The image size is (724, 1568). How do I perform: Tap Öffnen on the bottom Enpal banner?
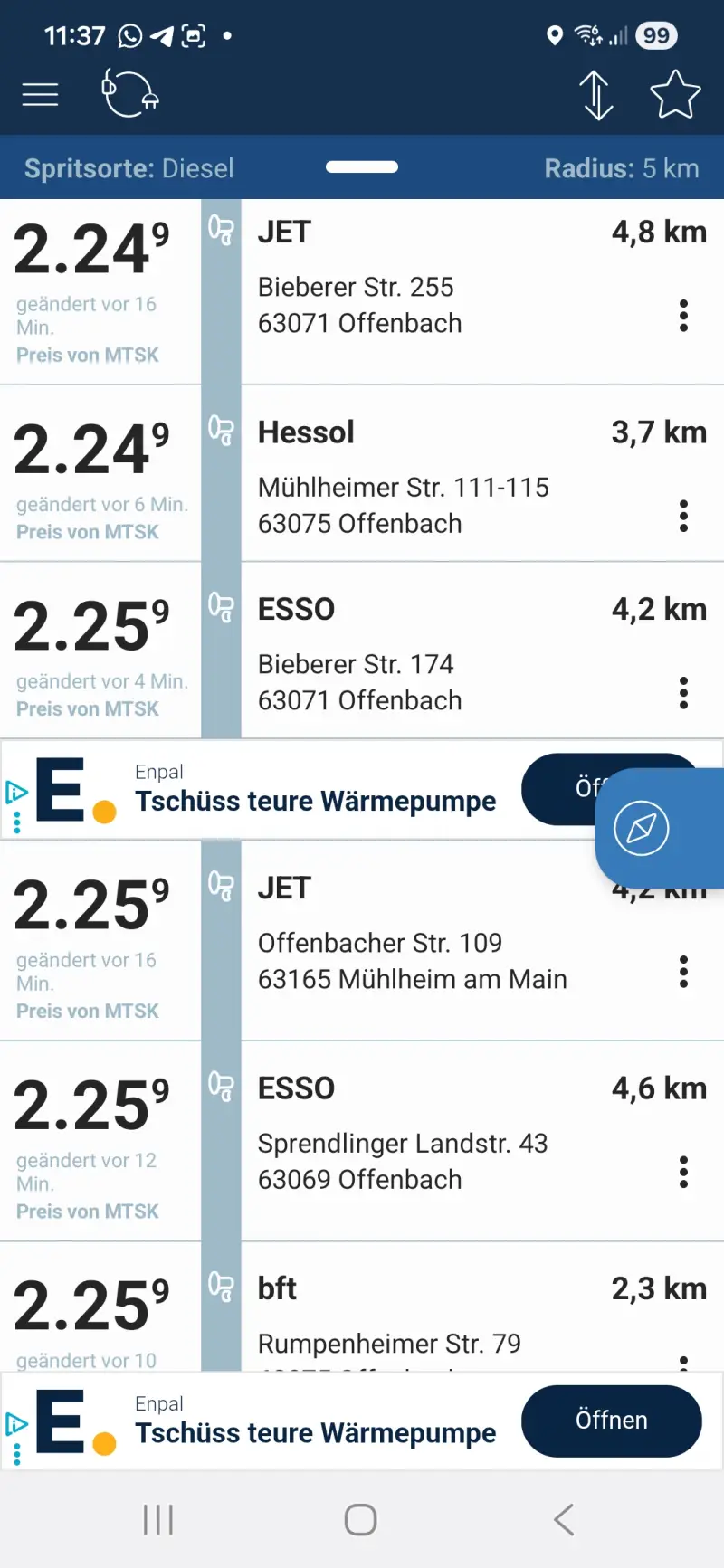pyautogui.click(x=612, y=1421)
